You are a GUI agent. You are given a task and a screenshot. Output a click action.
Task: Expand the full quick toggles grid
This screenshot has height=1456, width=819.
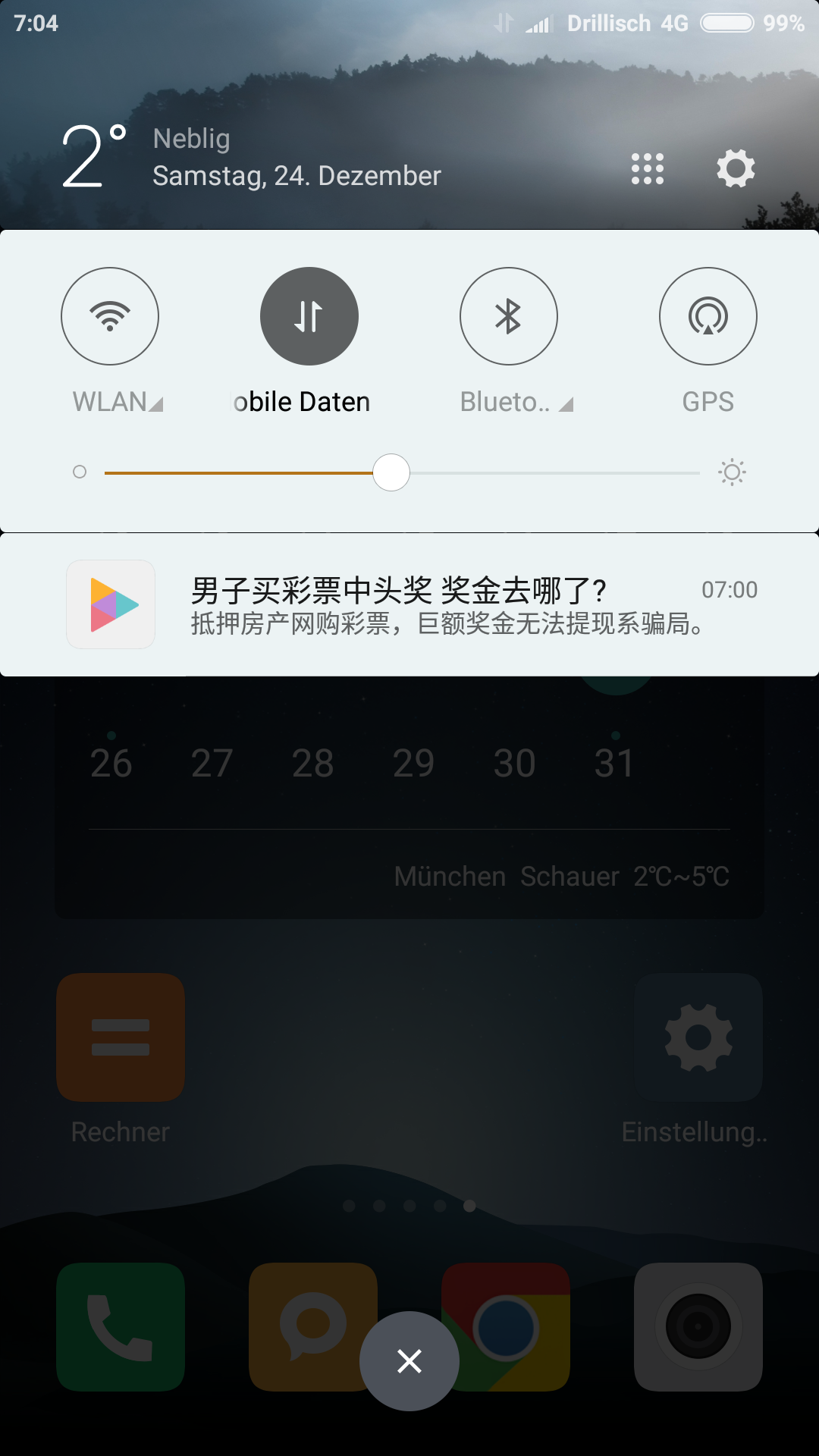(x=647, y=168)
